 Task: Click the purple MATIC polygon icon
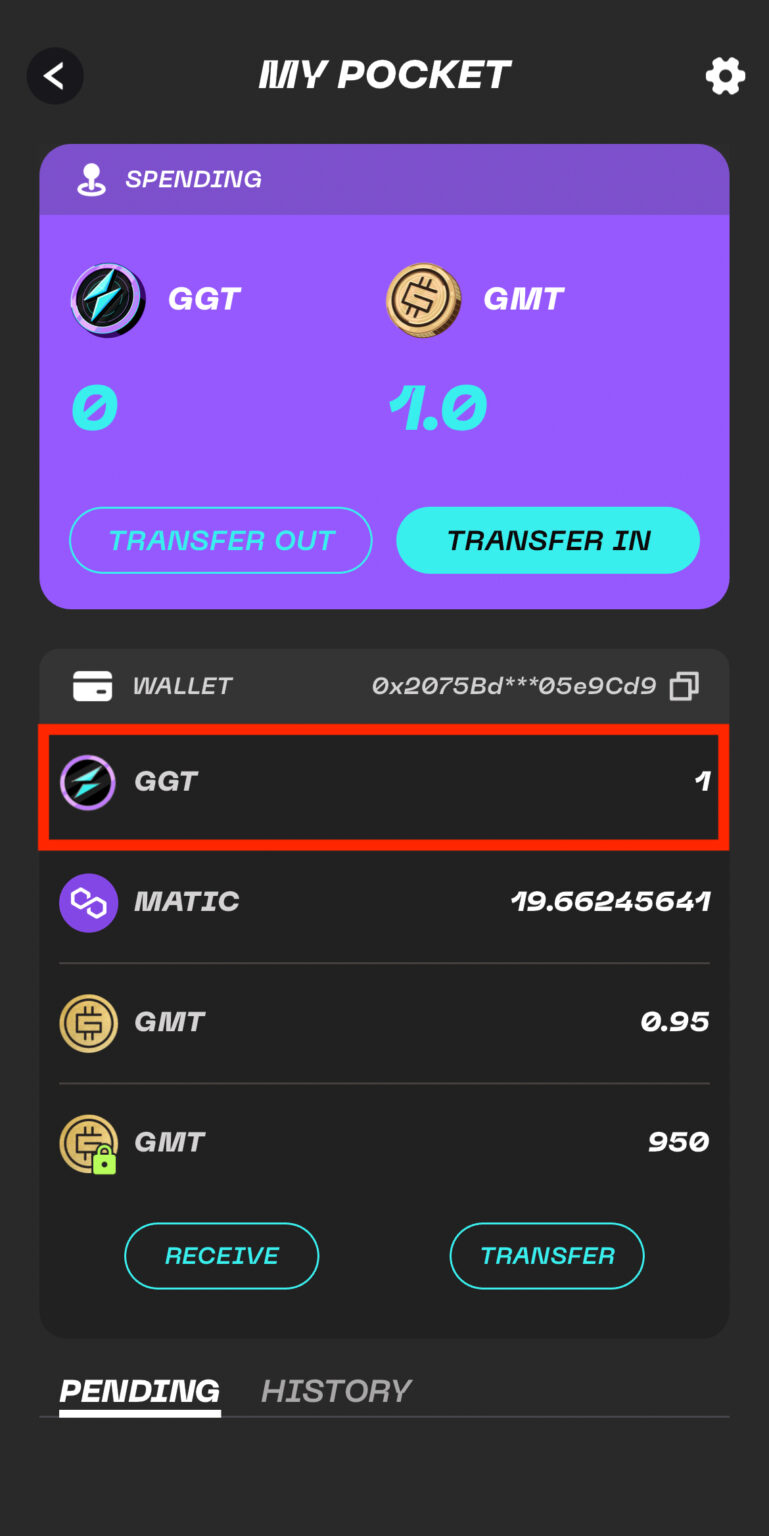pos(88,902)
